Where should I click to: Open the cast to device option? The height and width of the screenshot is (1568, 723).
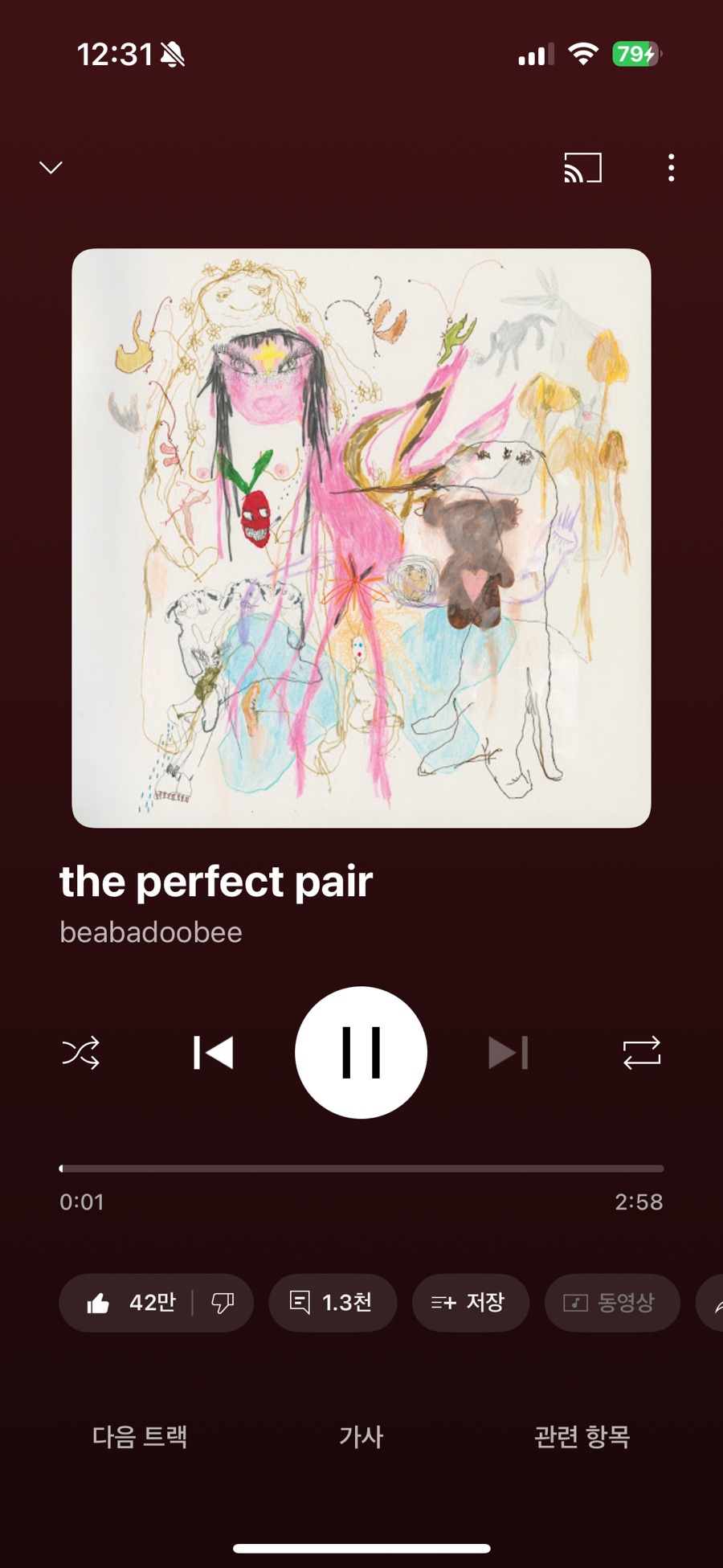point(582,168)
